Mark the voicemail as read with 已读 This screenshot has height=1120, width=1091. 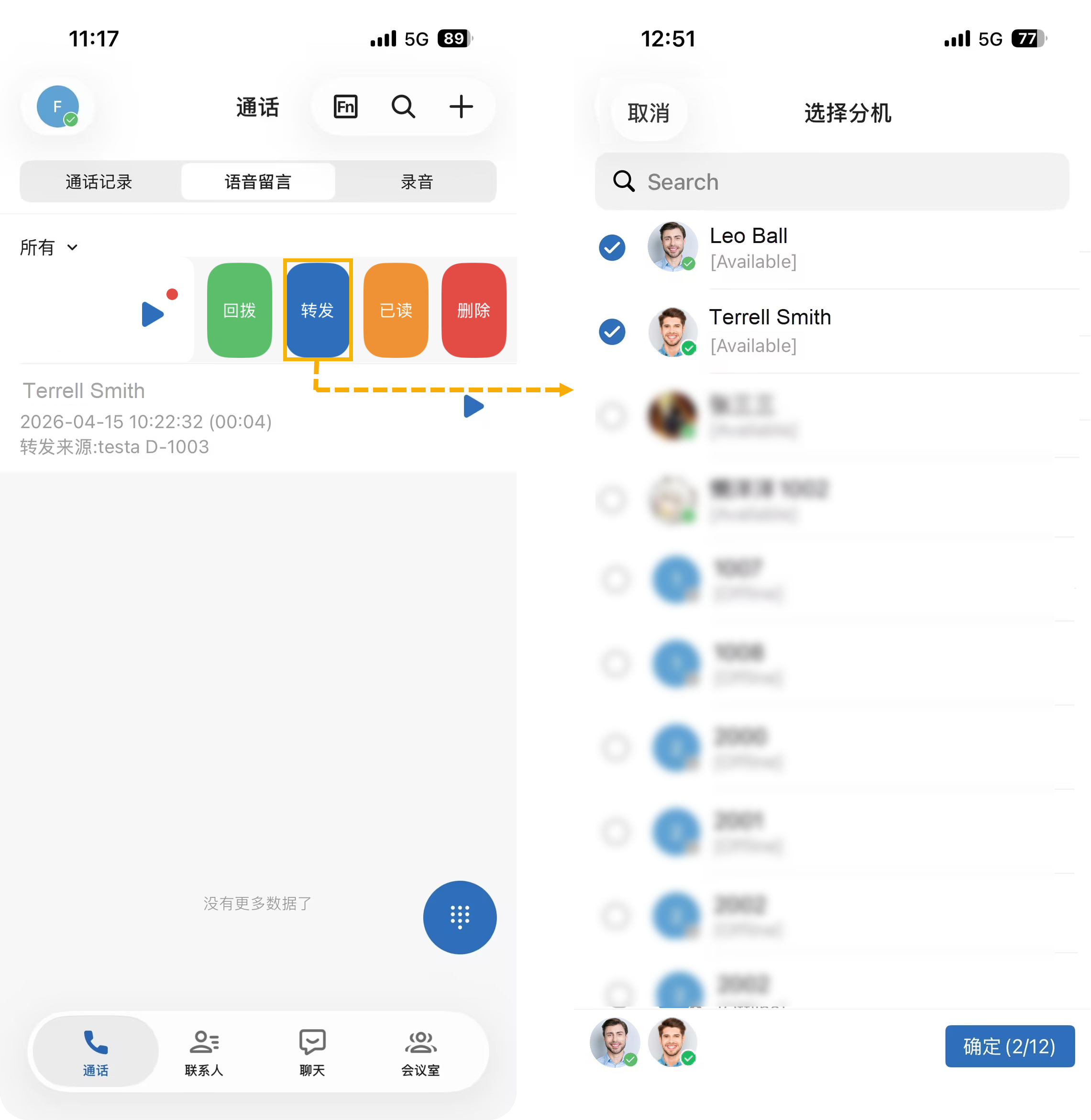click(x=396, y=310)
